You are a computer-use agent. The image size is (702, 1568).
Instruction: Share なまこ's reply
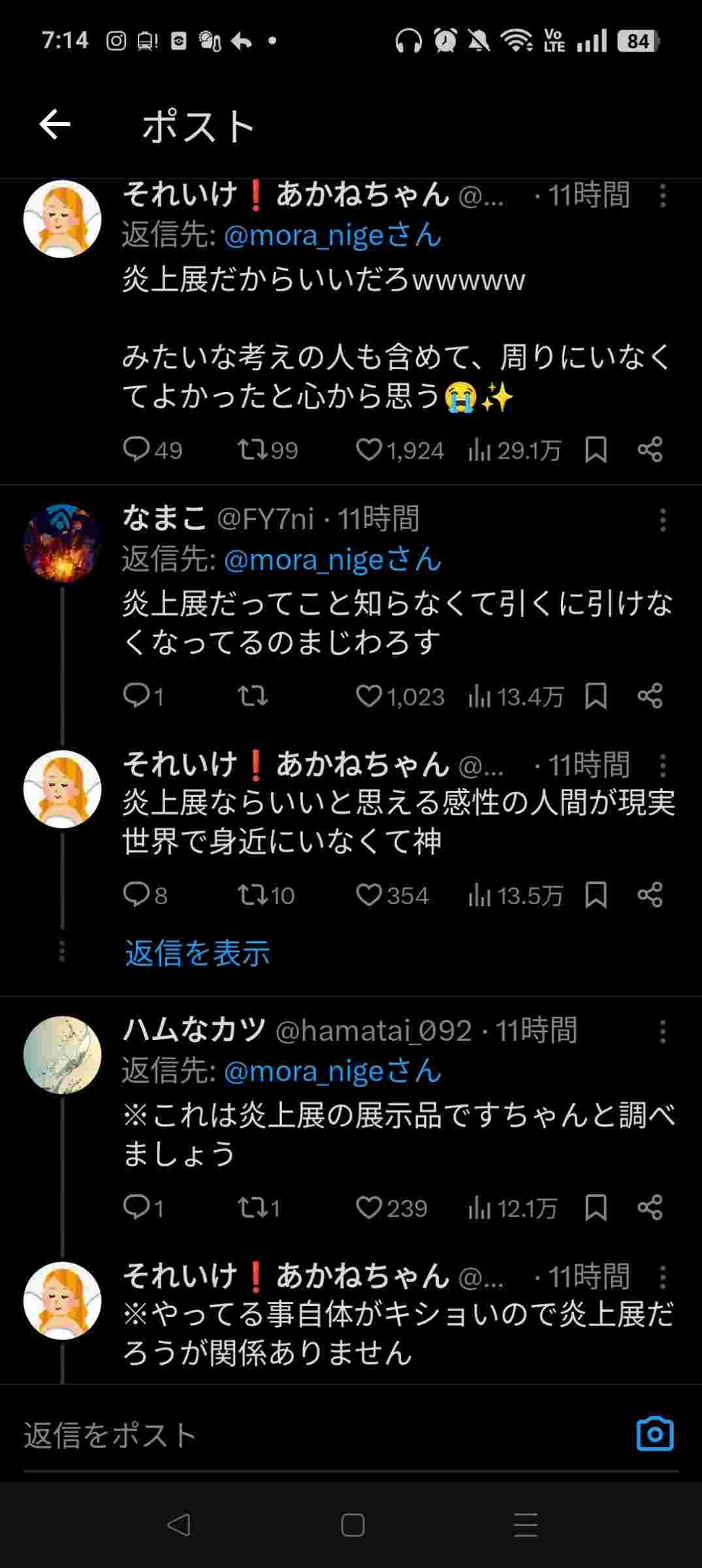point(650,696)
